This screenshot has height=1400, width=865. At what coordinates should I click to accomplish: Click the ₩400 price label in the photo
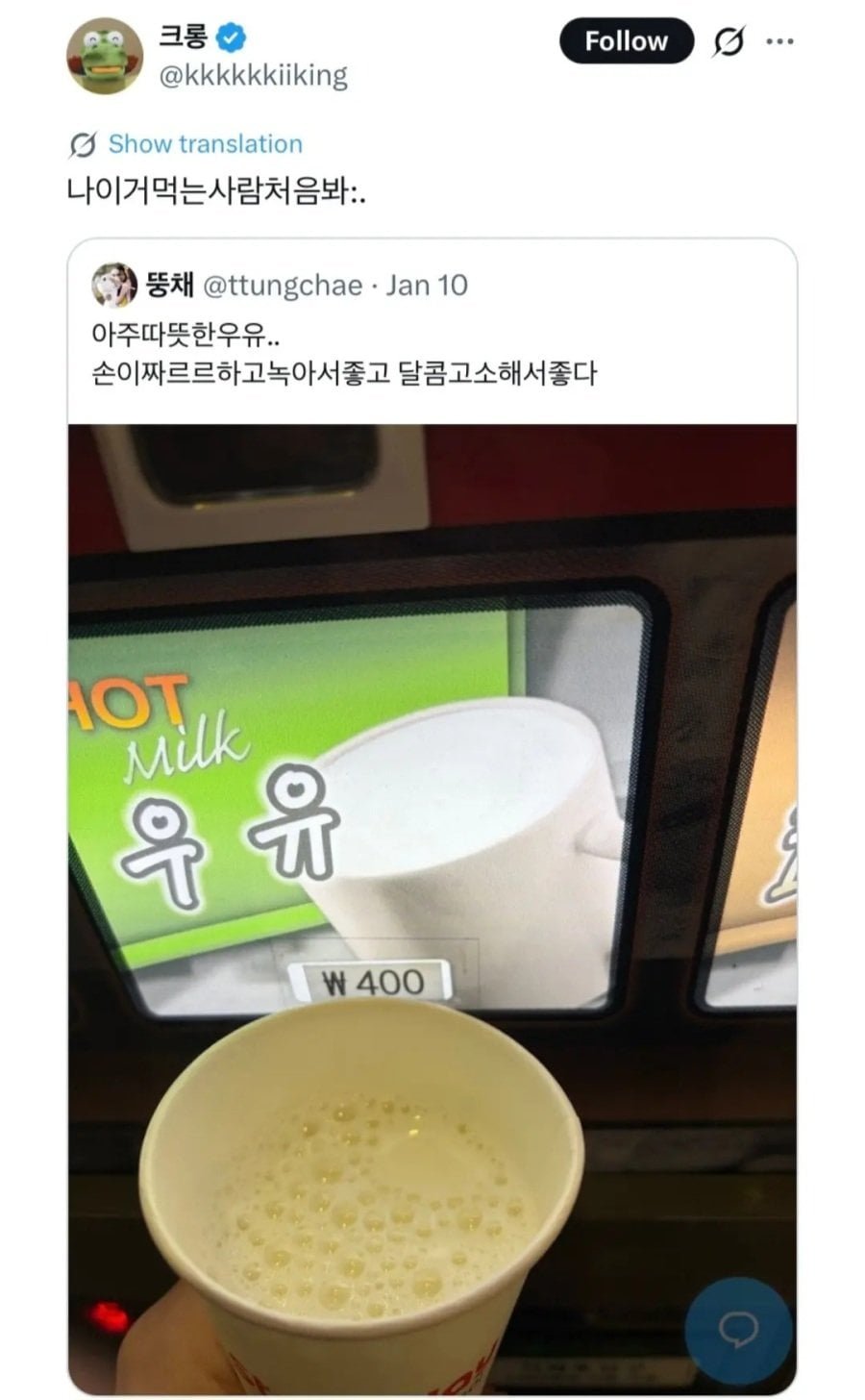pyautogui.click(x=372, y=983)
